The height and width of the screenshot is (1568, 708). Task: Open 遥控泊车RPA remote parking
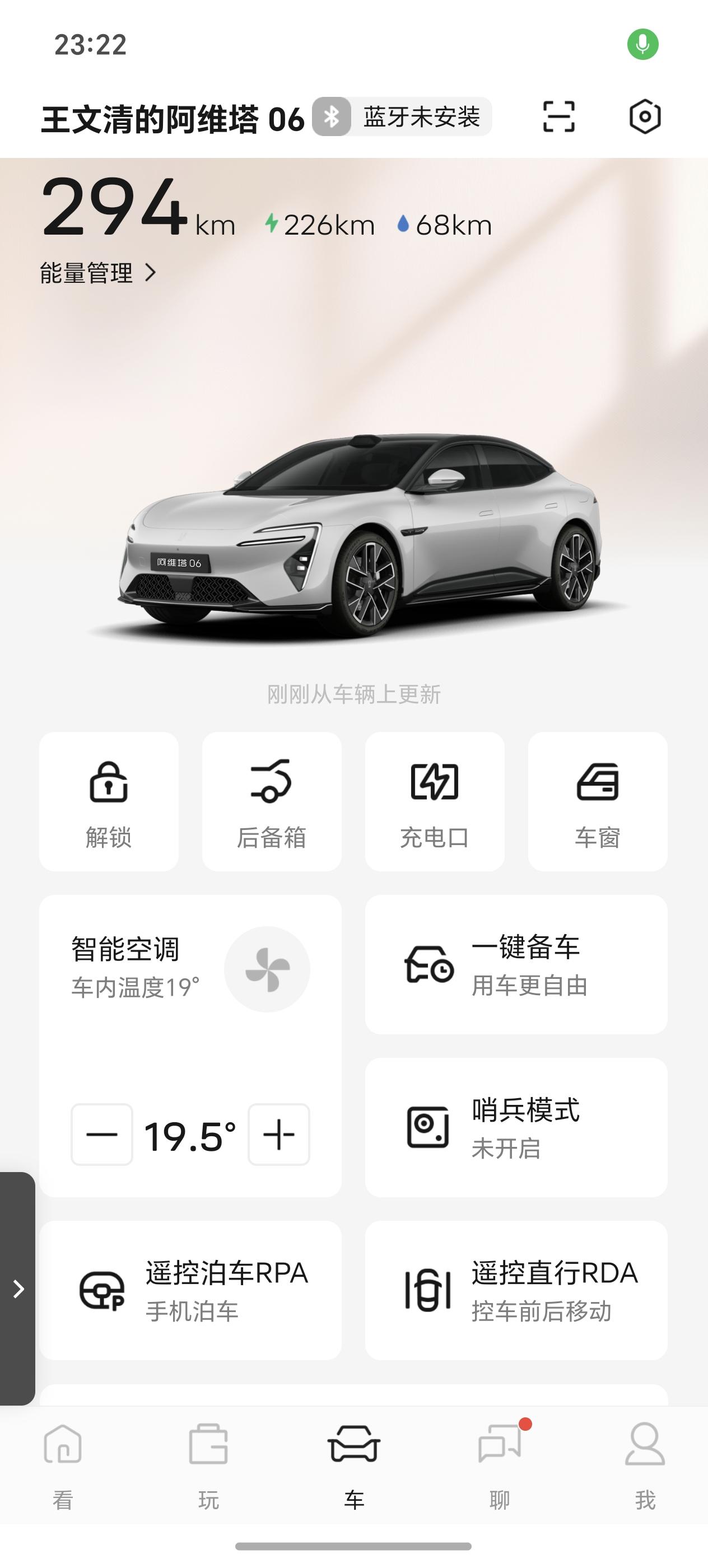190,1290
